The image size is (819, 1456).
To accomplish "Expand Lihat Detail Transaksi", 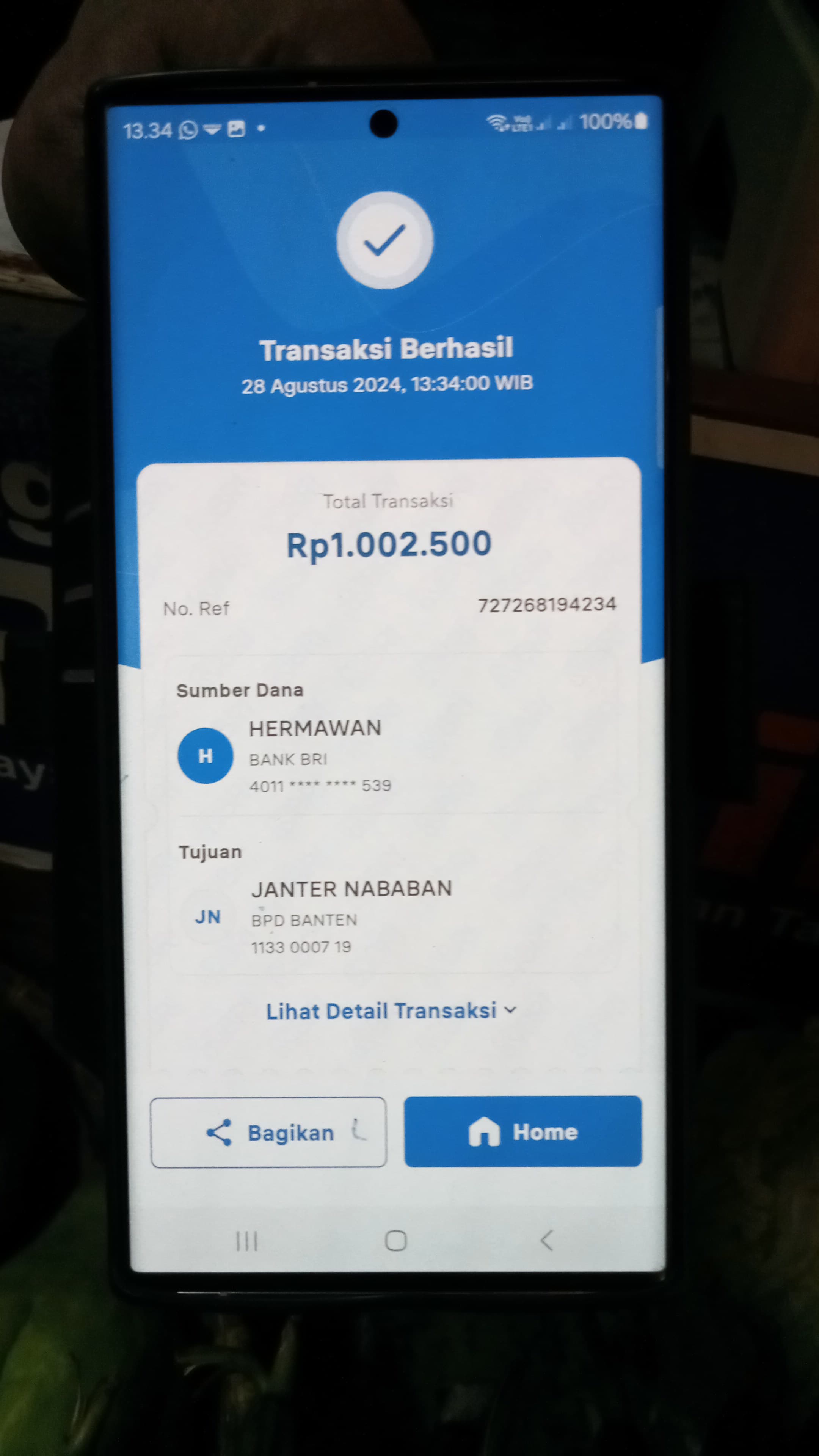I will point(391,1010).
